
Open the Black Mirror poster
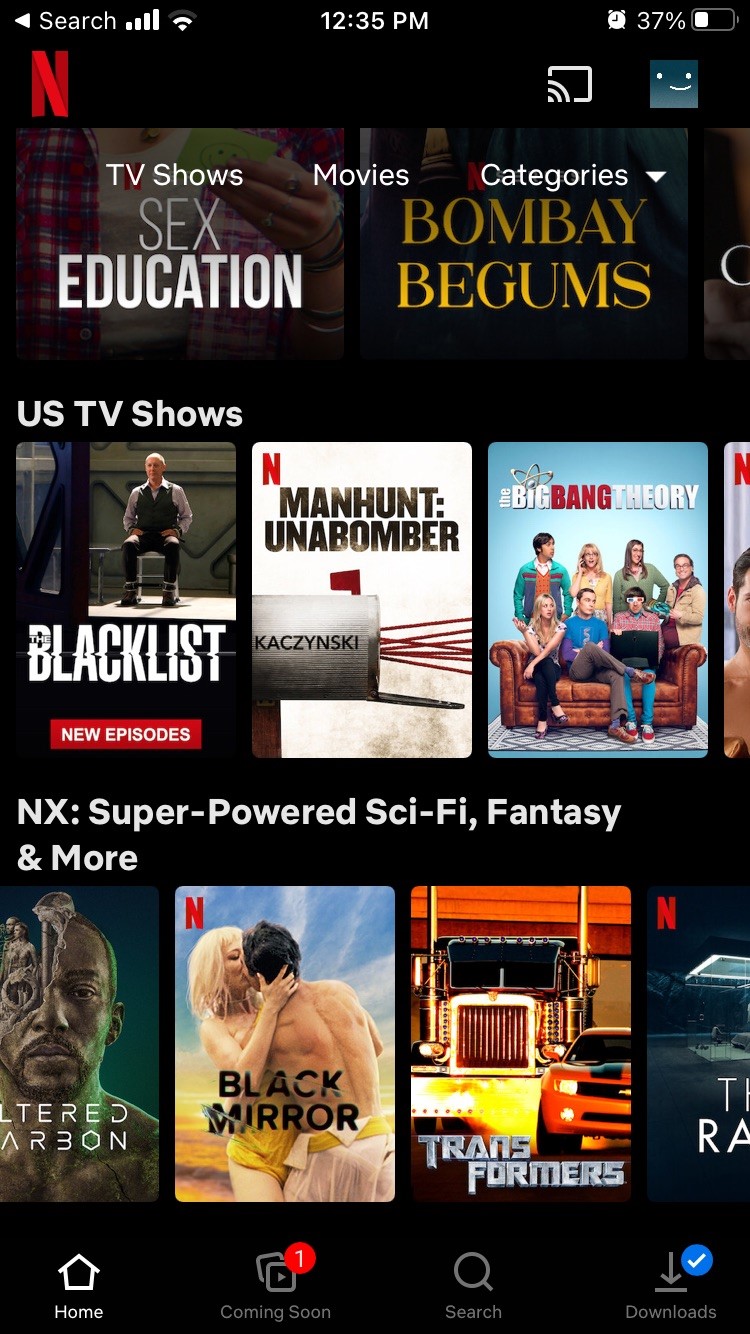click(x=285, y=1044)
